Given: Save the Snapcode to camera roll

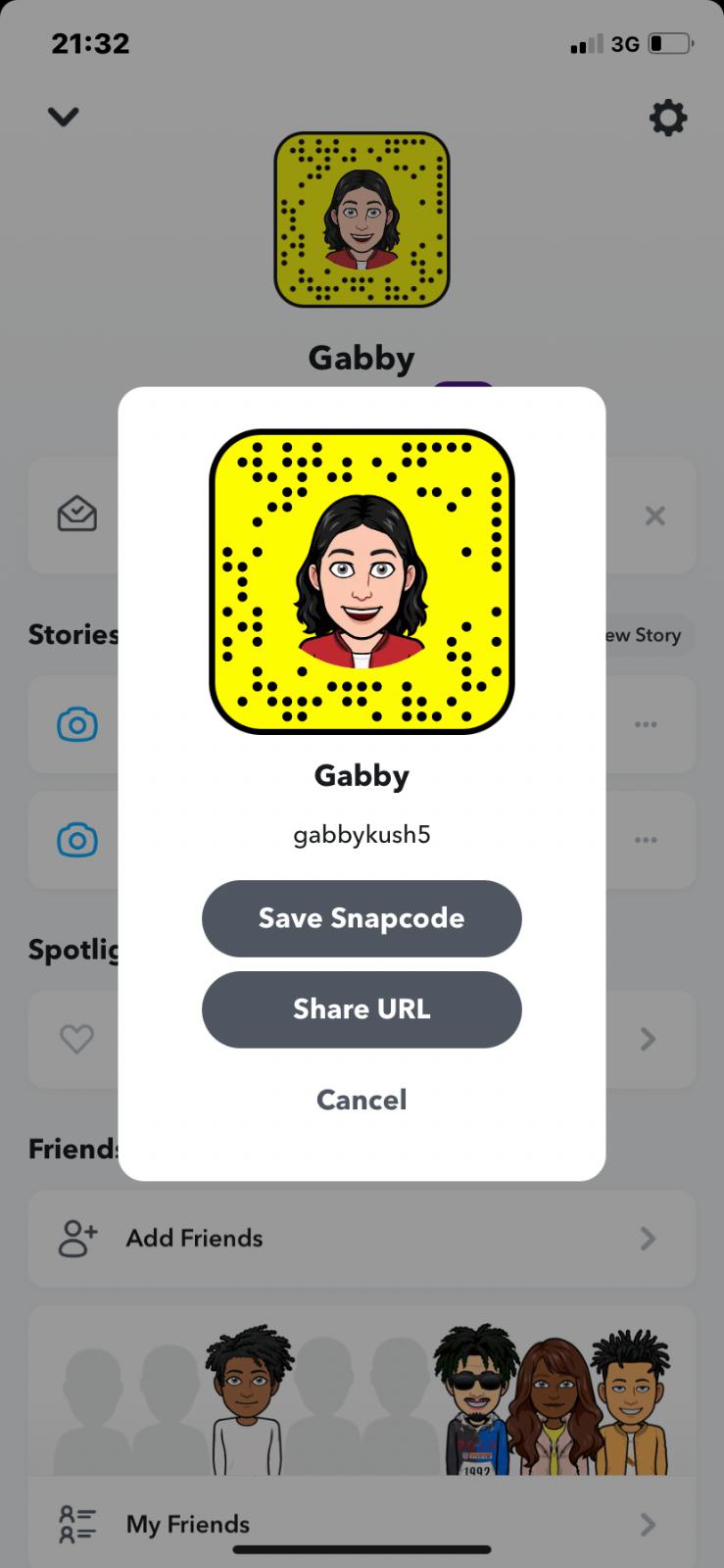Looking at the screenshot, I should pos(362,918).
